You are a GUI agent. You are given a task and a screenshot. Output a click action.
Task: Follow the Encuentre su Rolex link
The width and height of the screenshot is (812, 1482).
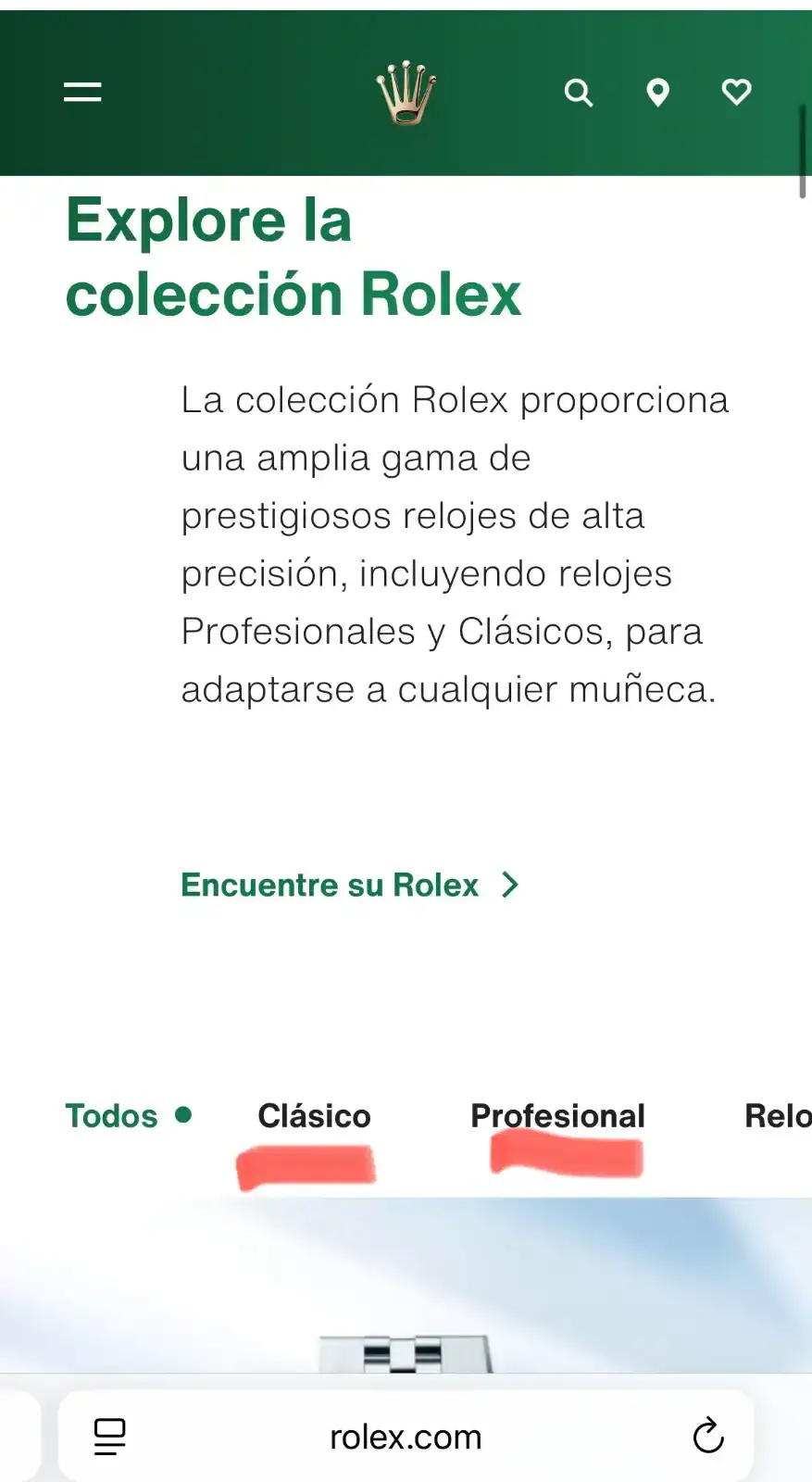[x=349, y=885]
